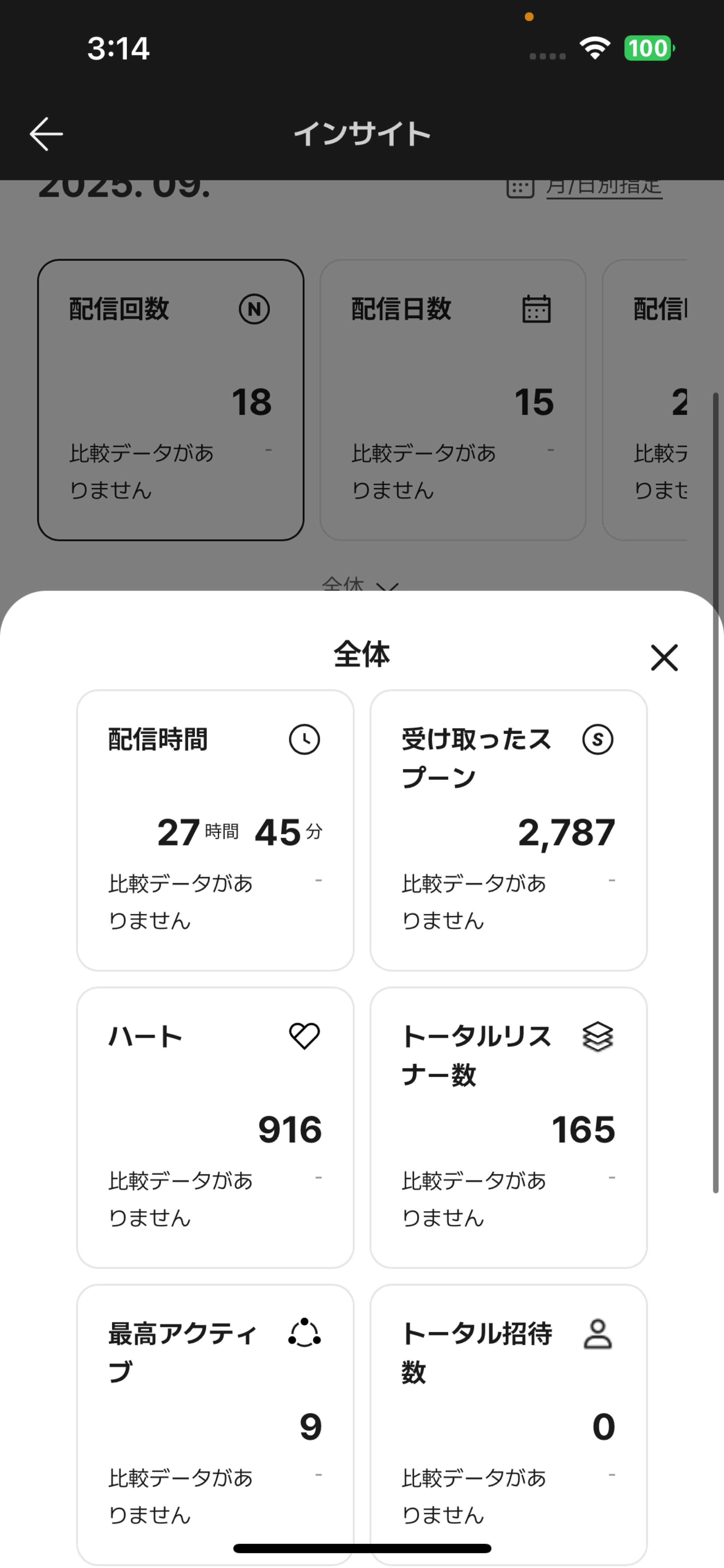Click the calendar icon on 配信日数 card
Image resolution: width=724 pixels, height=1568 pixels.
(538, 310)
